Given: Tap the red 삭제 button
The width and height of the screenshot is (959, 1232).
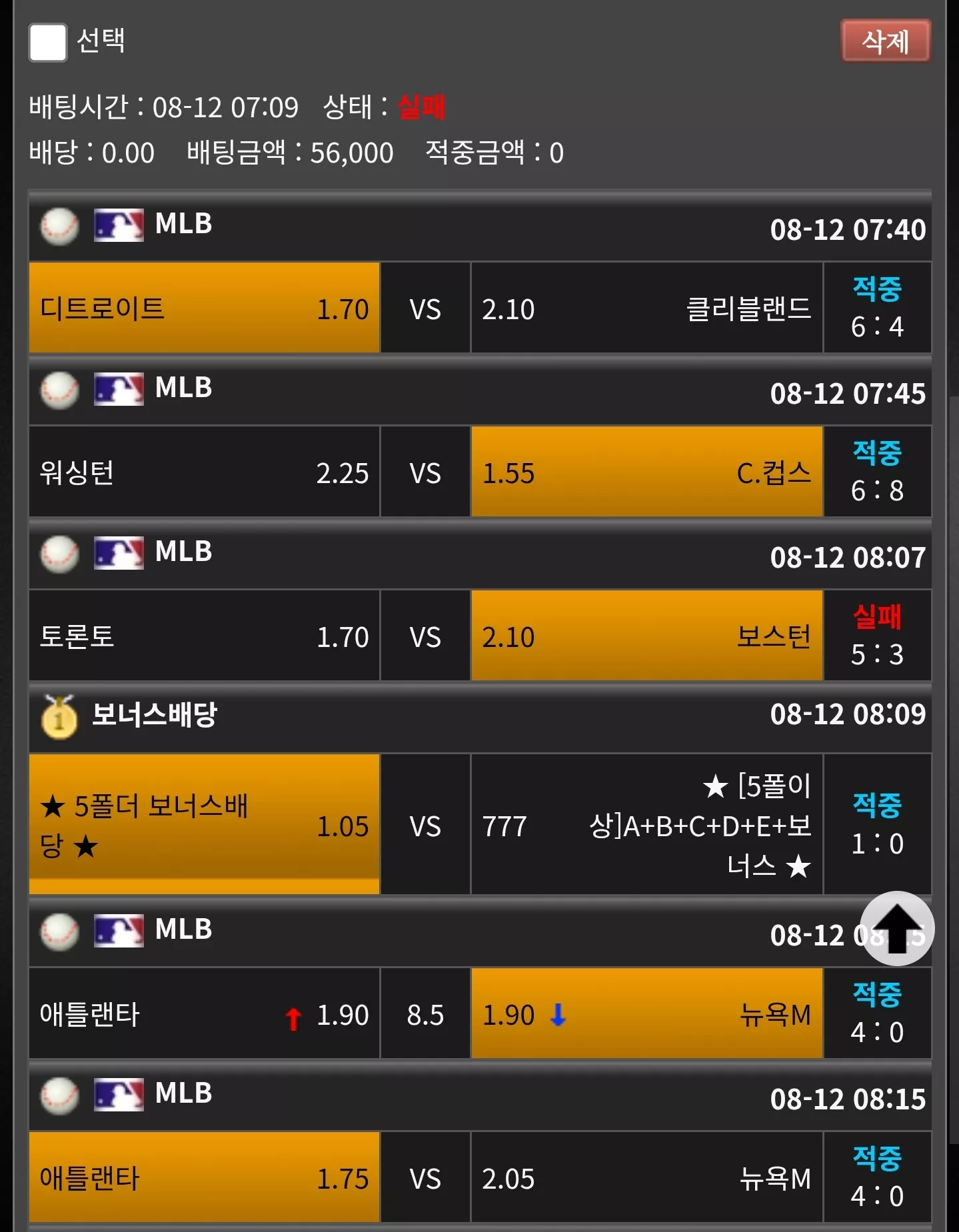Looking at the screenshot, I should click(x=885, y=41).
